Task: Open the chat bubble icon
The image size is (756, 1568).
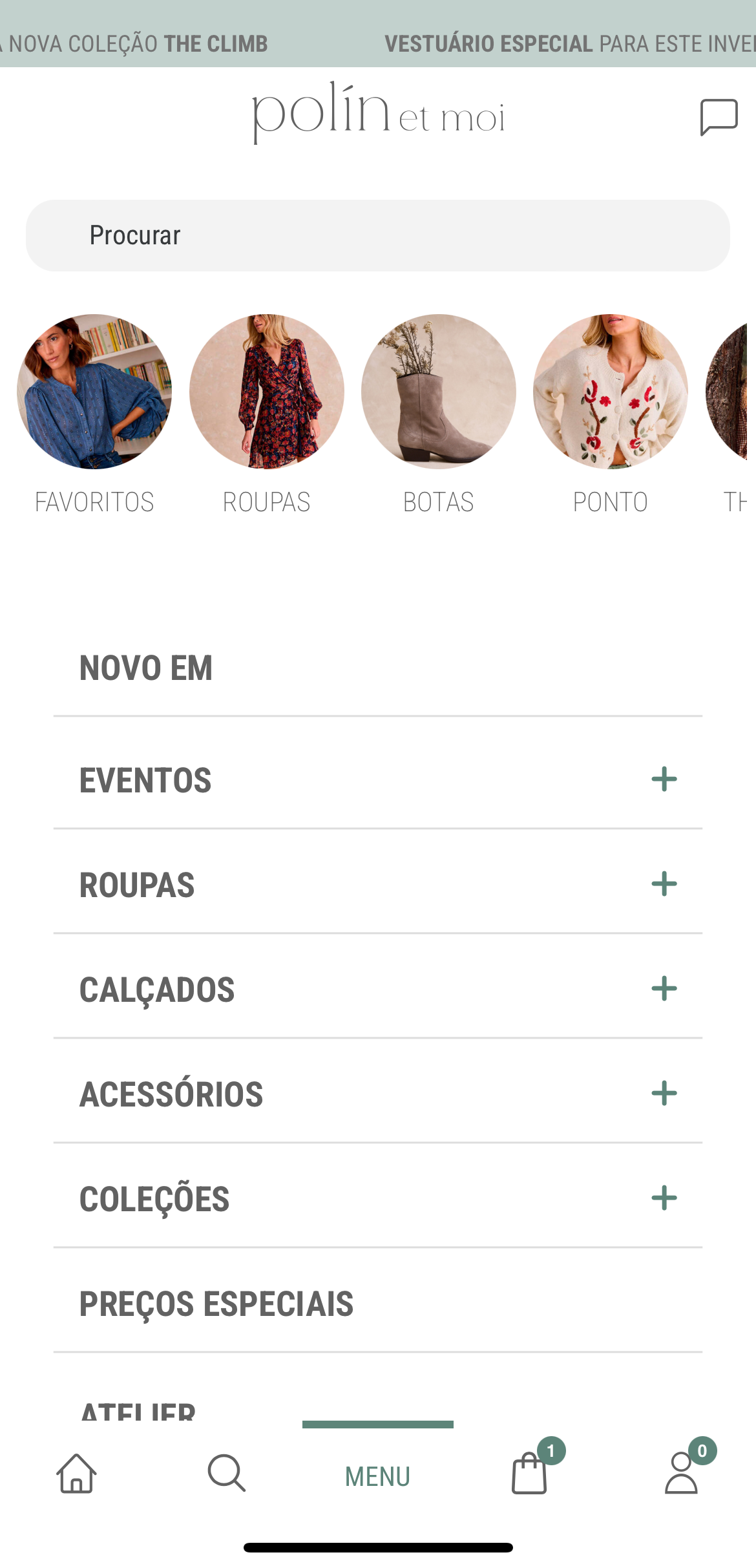Action: point(719,117)
